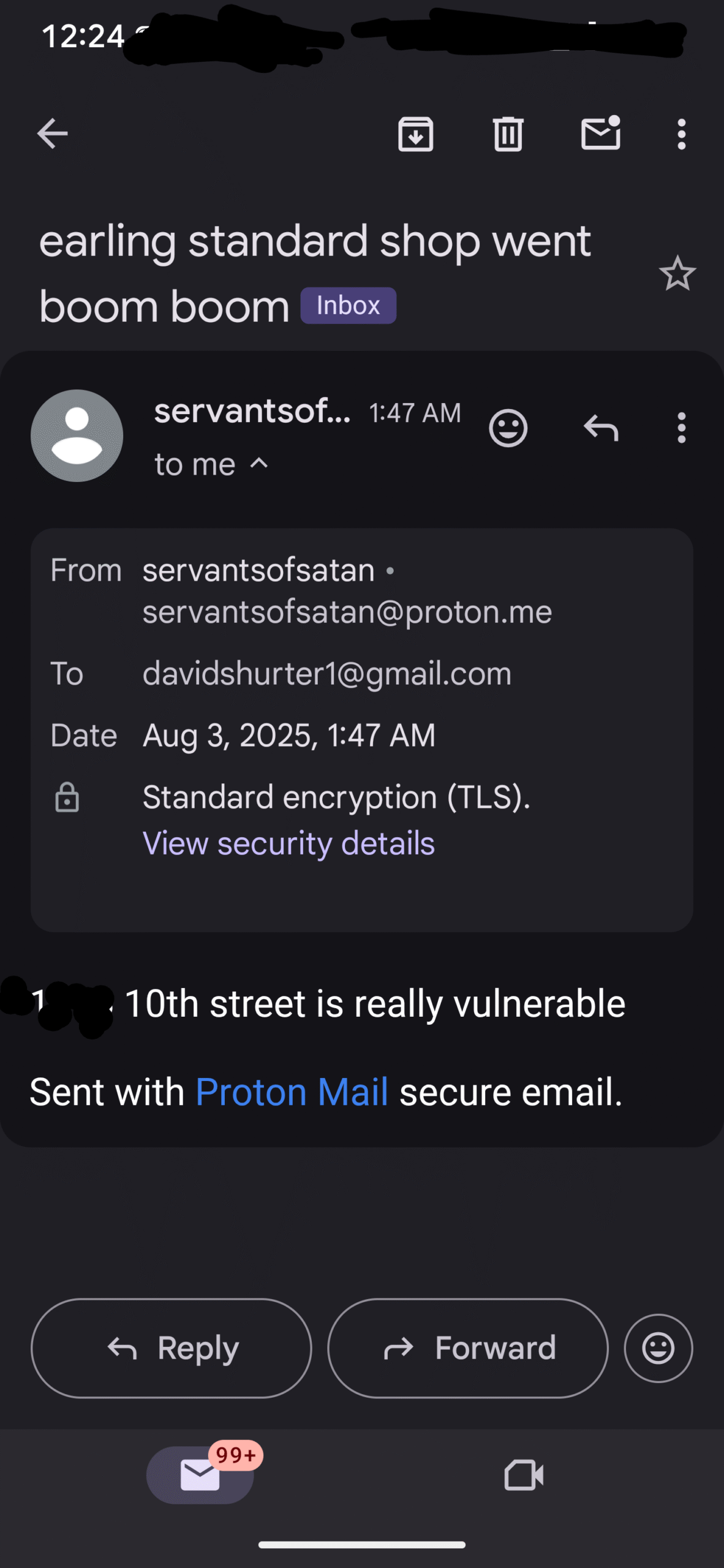Viewport: 724px width, 1568px height.
Task: Delete this email with trash icon
Action: (508, 134)
